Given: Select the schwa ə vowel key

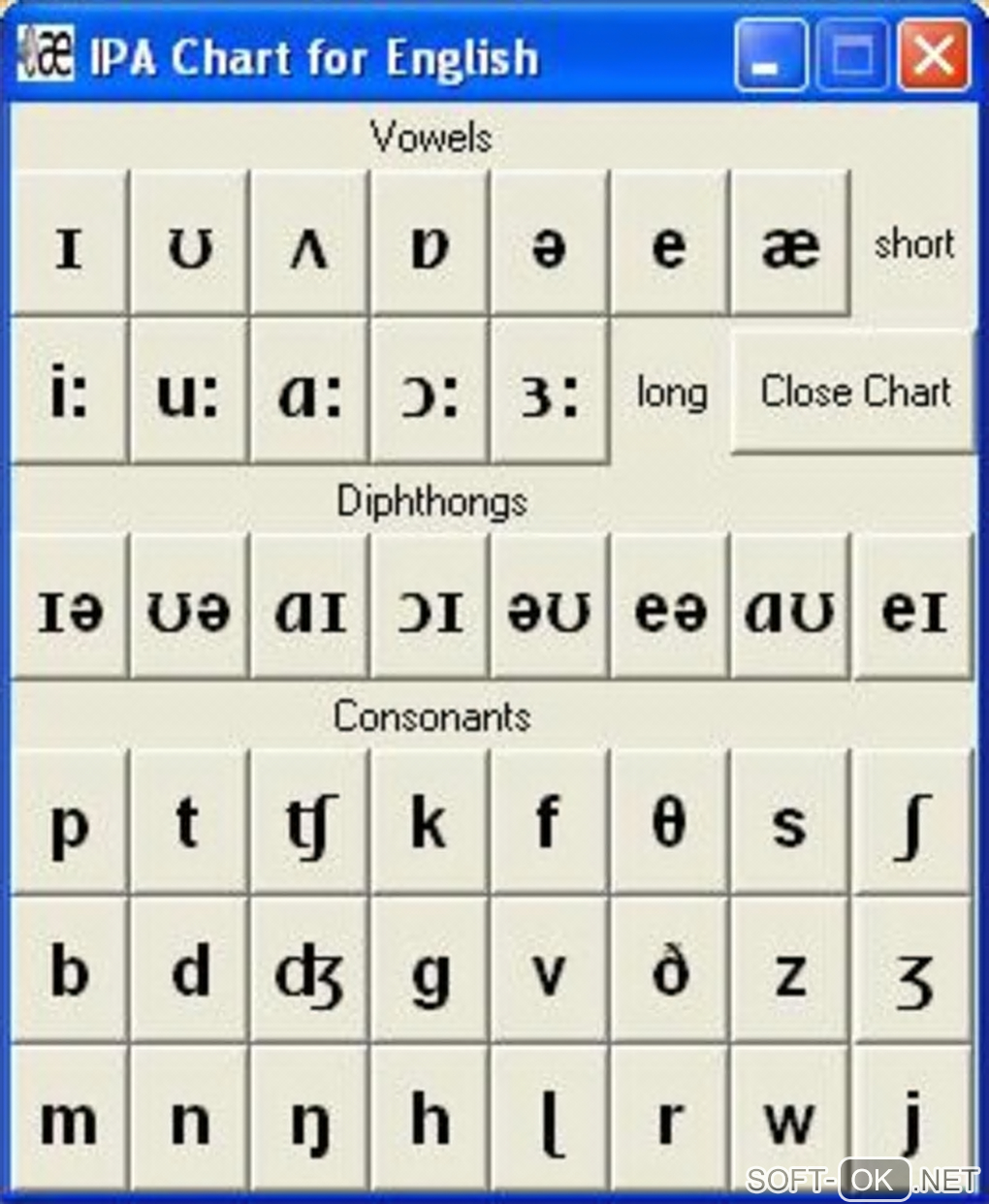Looking at the screenshot, I should point(550,243).
